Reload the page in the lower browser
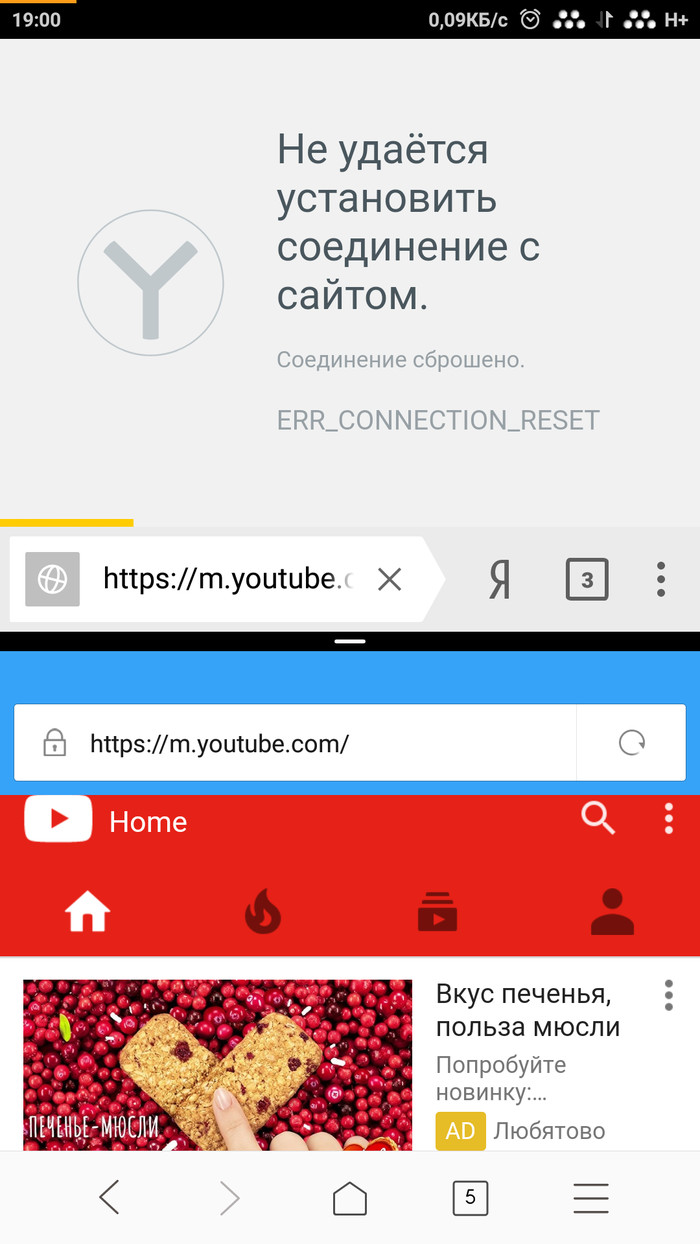Viewport: 700px width, 1244px height. click(632, 743)
